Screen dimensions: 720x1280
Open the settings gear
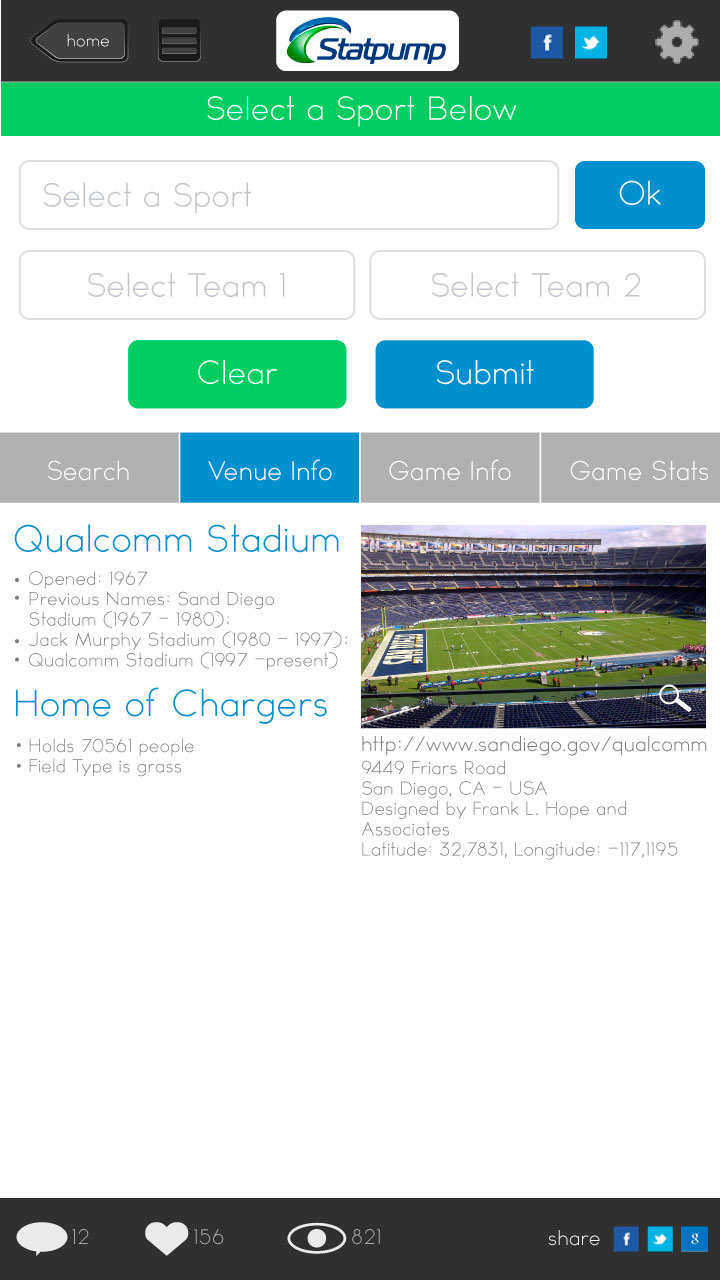click(676, 42)
